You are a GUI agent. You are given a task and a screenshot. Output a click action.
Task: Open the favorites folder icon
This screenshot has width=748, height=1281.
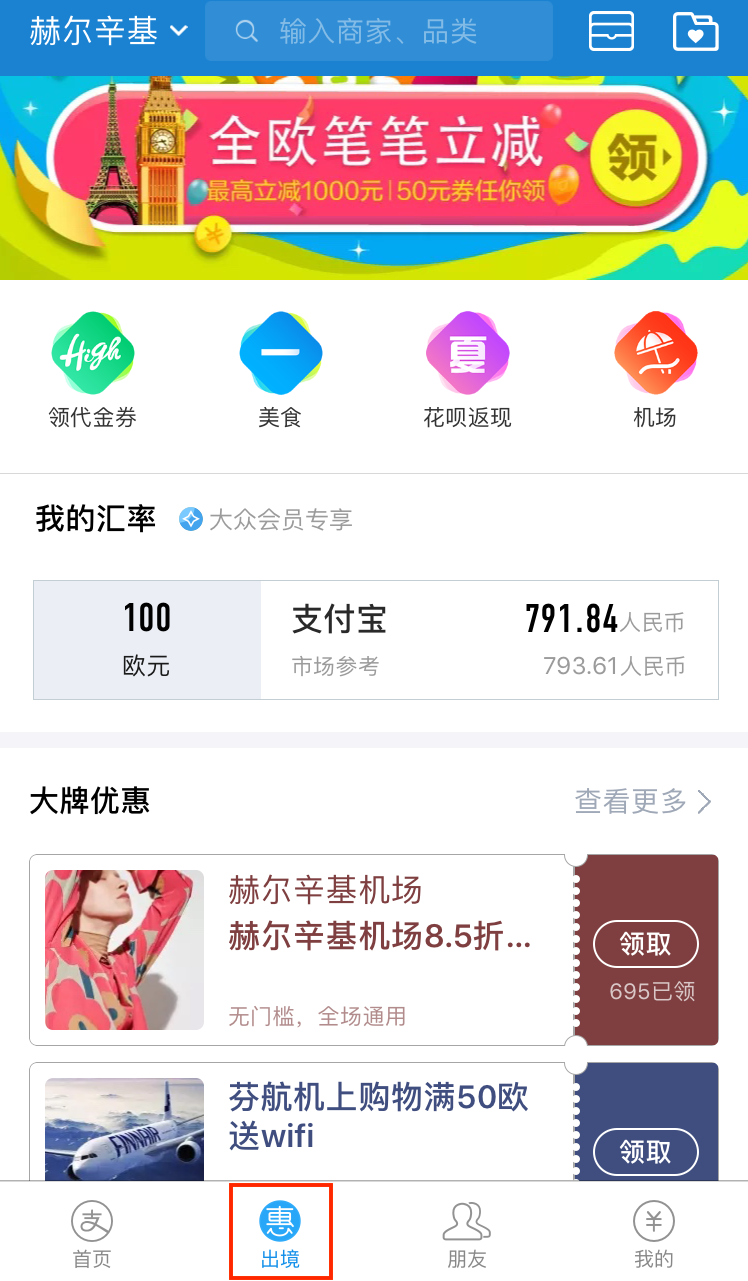tap(695, 31)
